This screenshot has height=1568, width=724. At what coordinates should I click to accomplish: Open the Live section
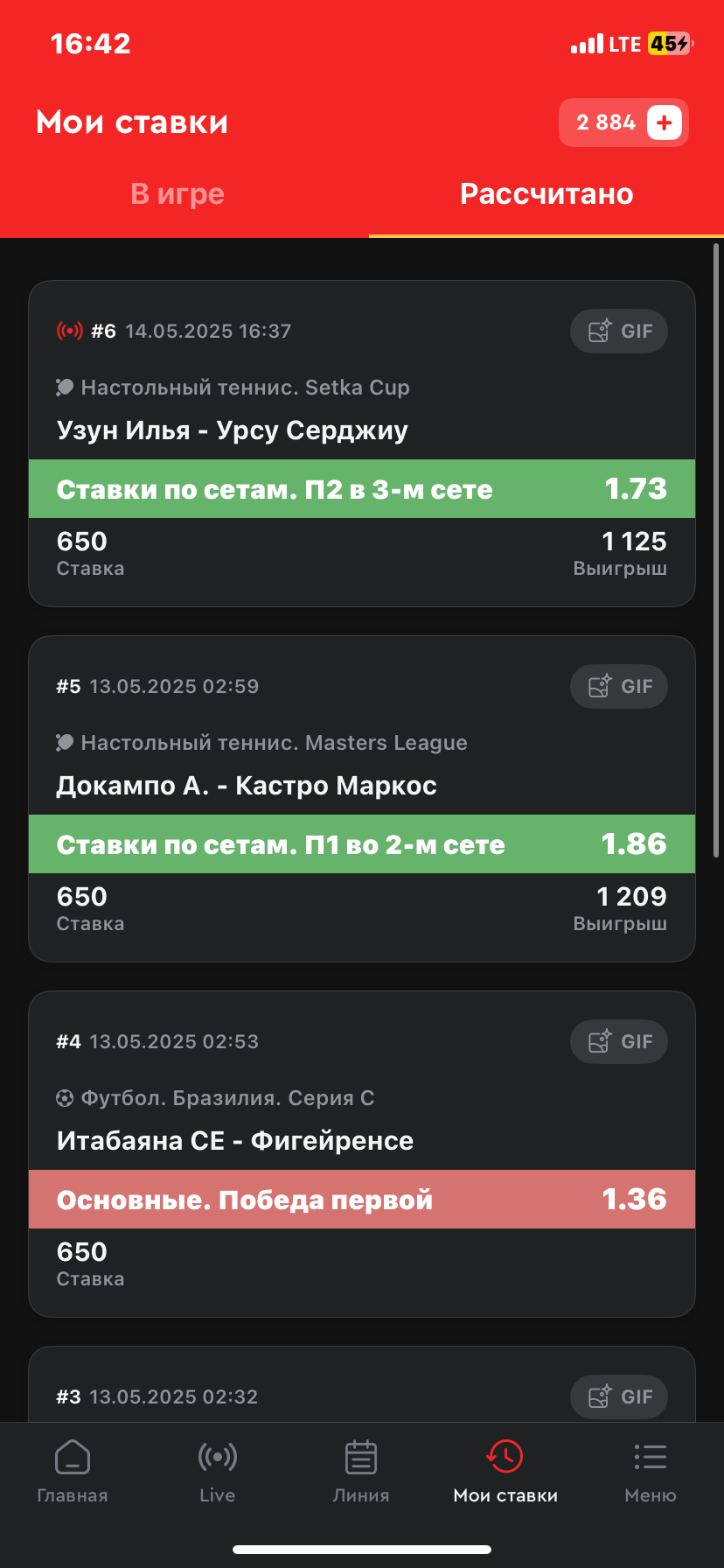[217, 1472]
